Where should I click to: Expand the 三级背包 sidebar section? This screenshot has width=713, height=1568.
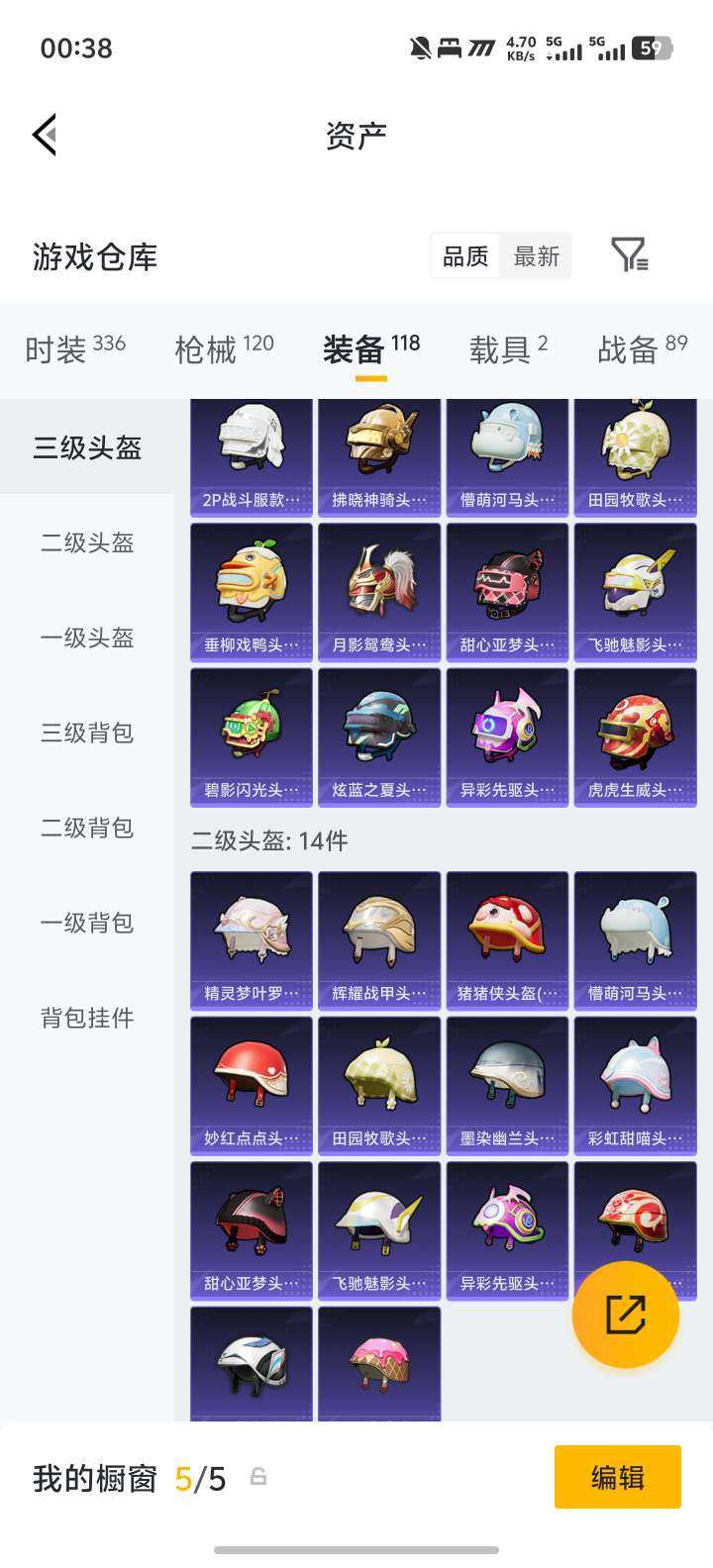[86, 734]
